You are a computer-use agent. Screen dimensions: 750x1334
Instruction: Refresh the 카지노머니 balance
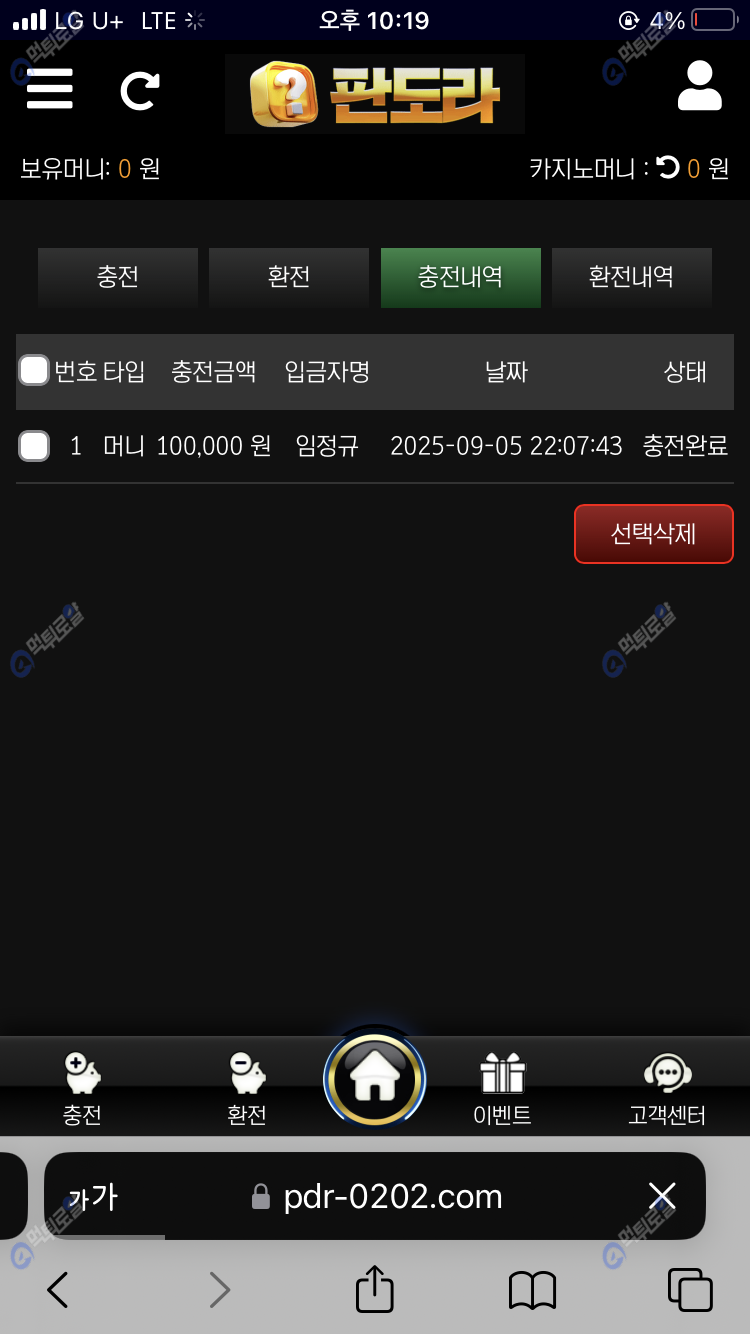click(668, 168)
